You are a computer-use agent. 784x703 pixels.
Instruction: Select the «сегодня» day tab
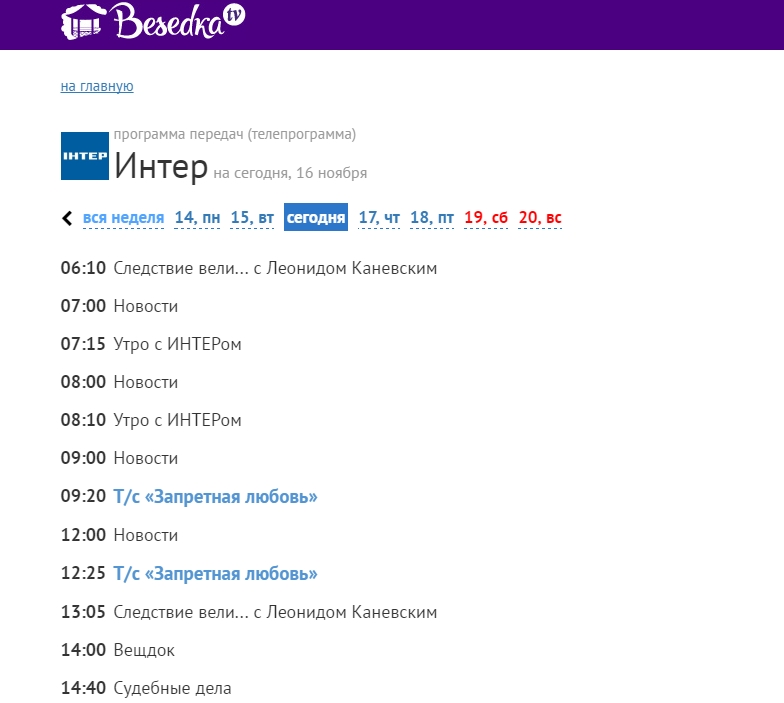[316, 218]
